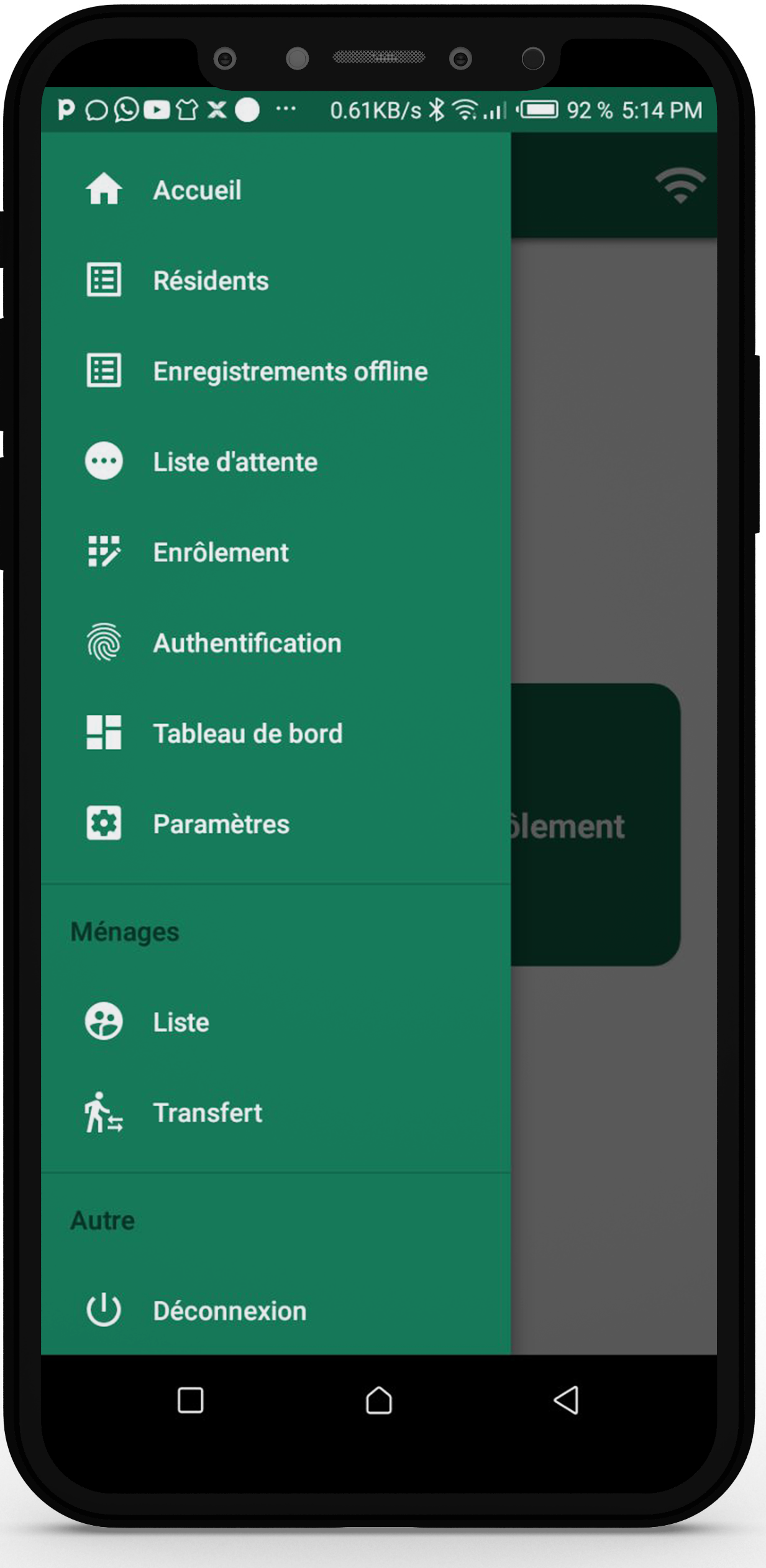The image size is (766, 1568).
Task: Select Liste d'attente
Action: pyautogui.click(x=235, y=462)
